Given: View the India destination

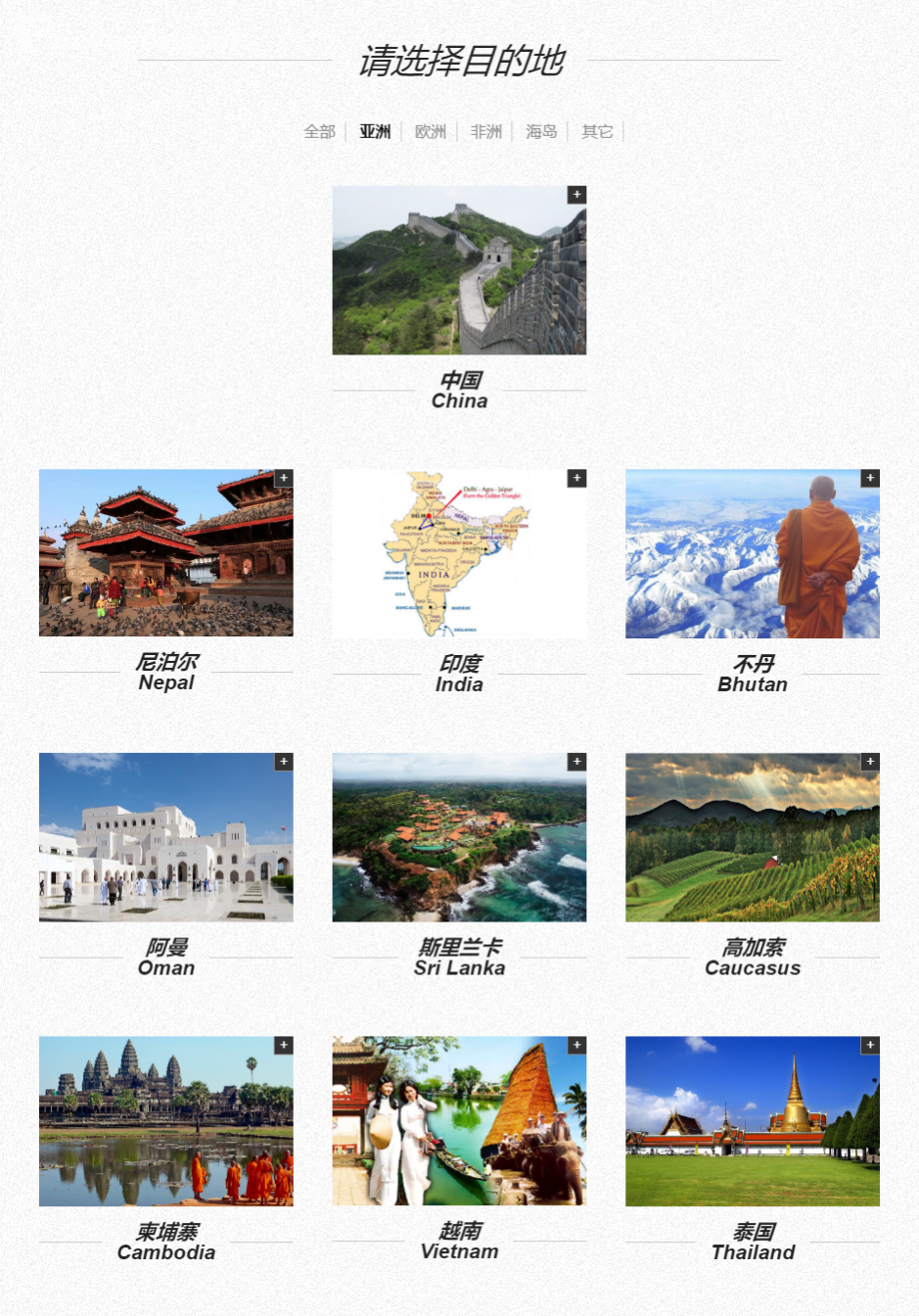Looking at the screenshot, I should point(459,554).
